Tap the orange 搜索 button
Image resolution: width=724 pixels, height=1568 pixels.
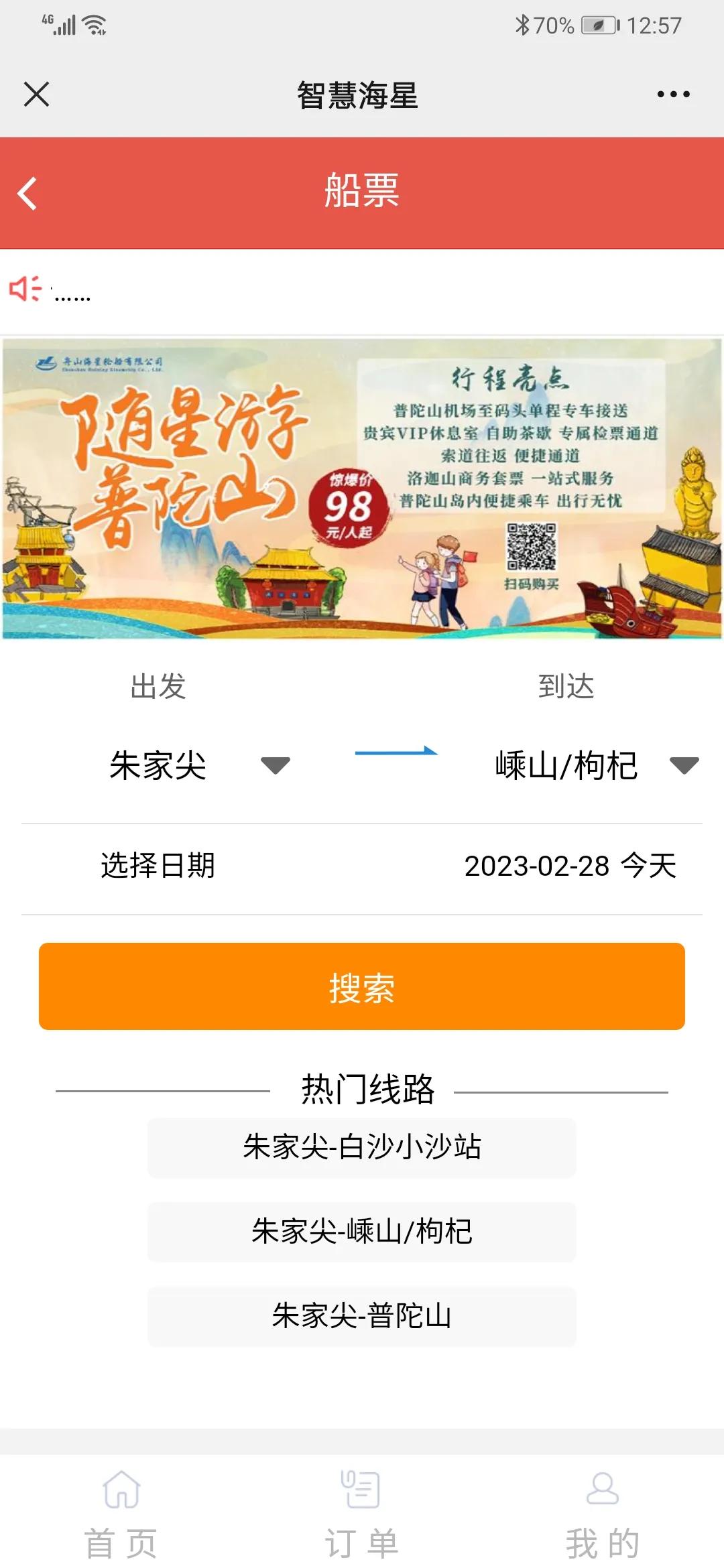coord(362,986)
